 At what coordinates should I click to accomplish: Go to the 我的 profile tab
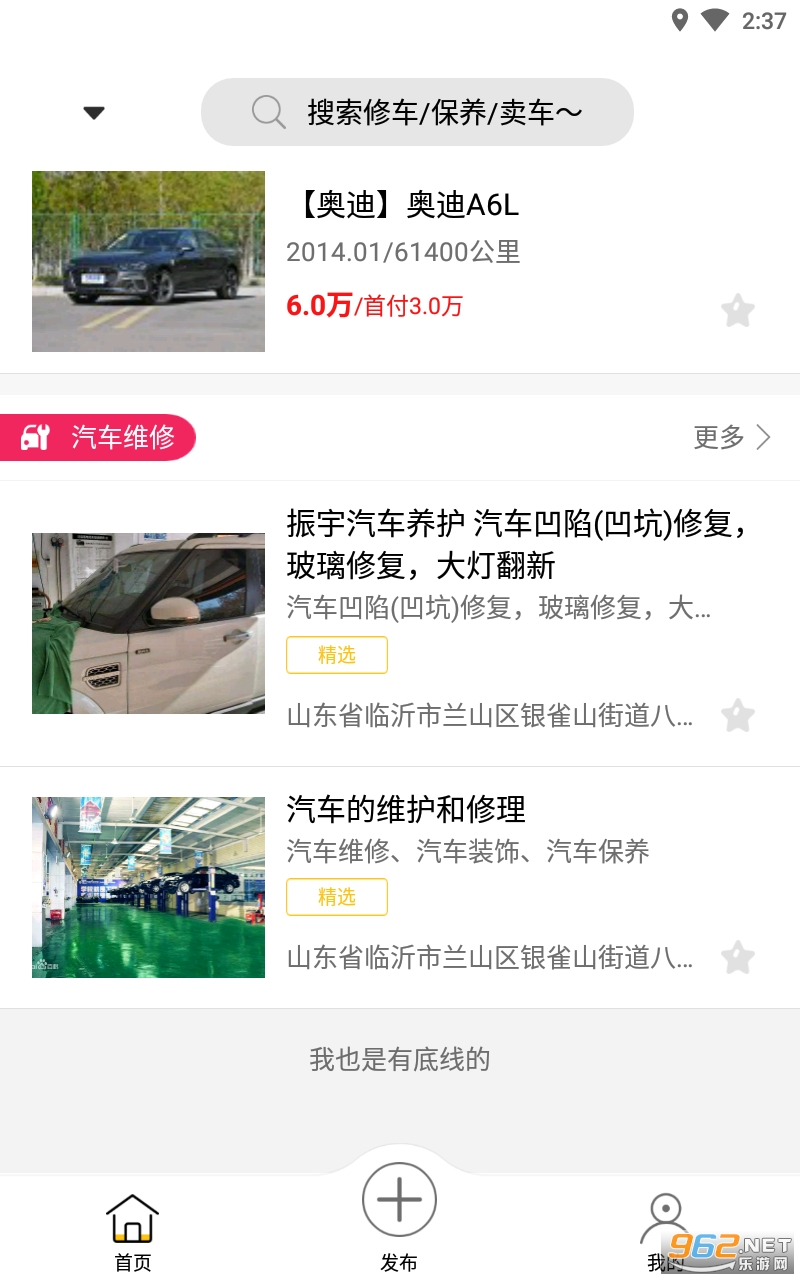click(x=664, y=1232)
